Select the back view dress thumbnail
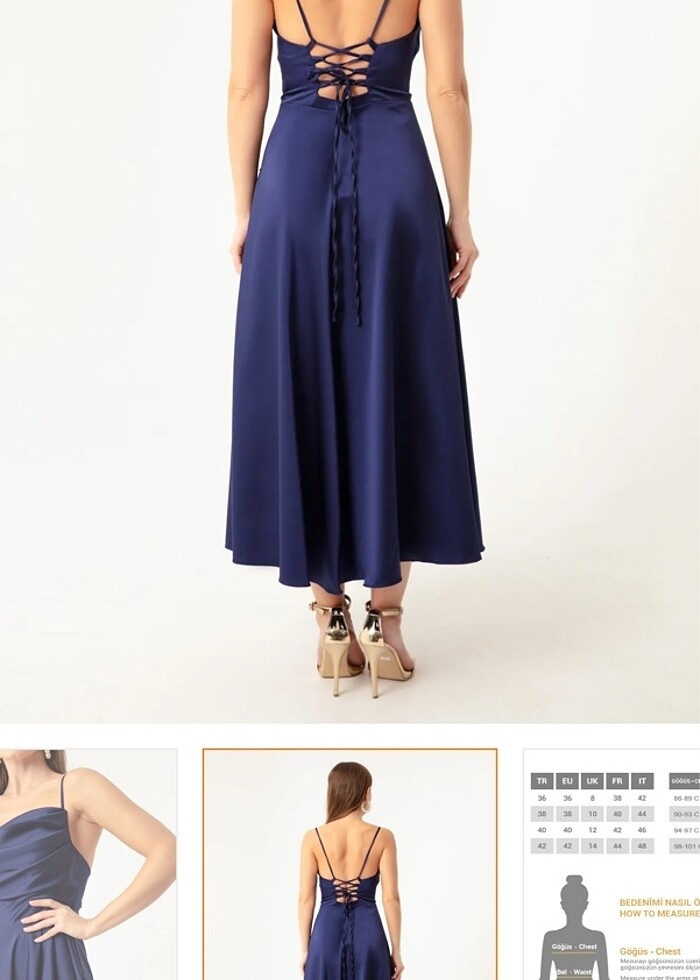700x980 pixels. pos(350,865)
